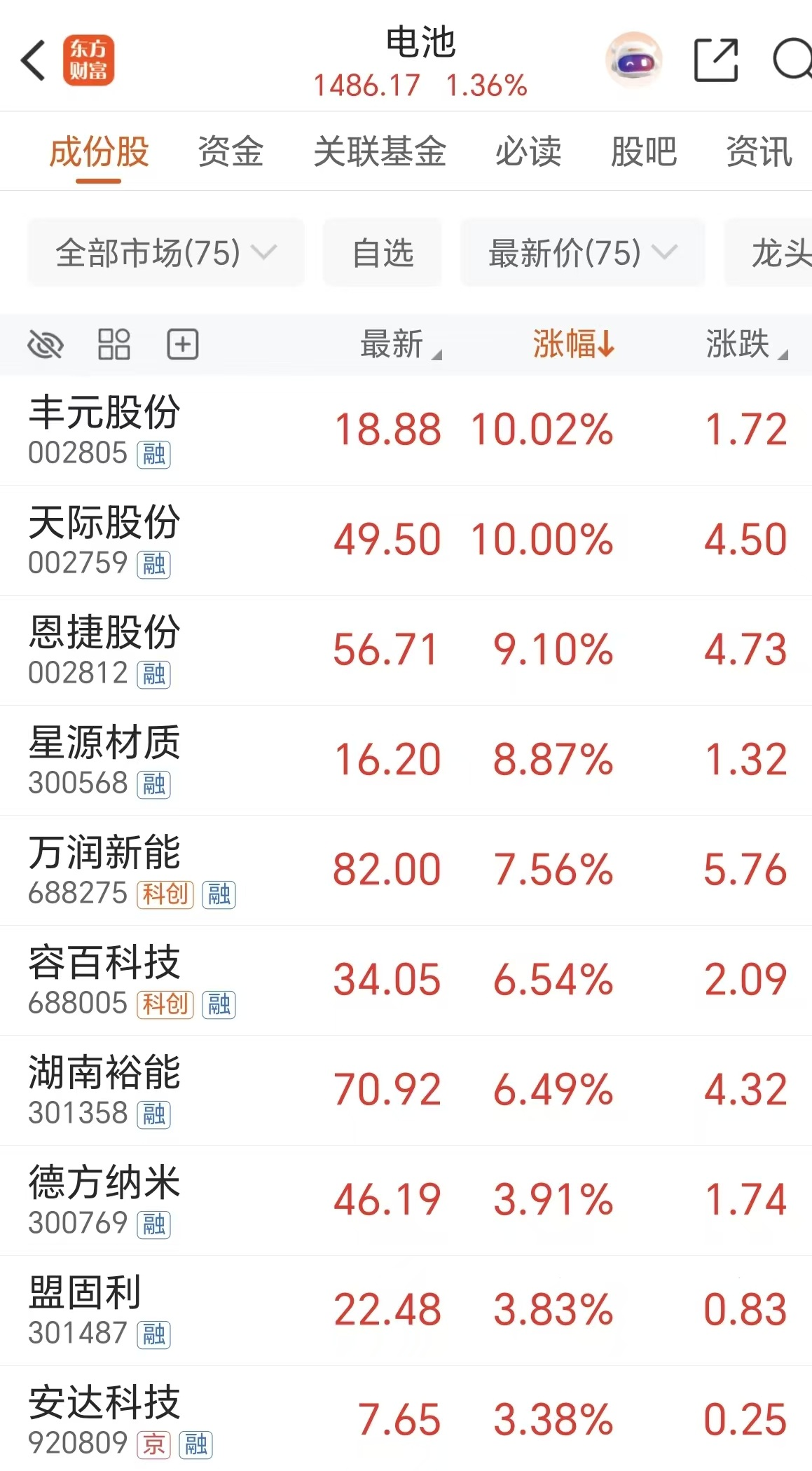The image size is (812, 1471).
Task: Switch to the 股吧 tab
Action: [644, 151]
